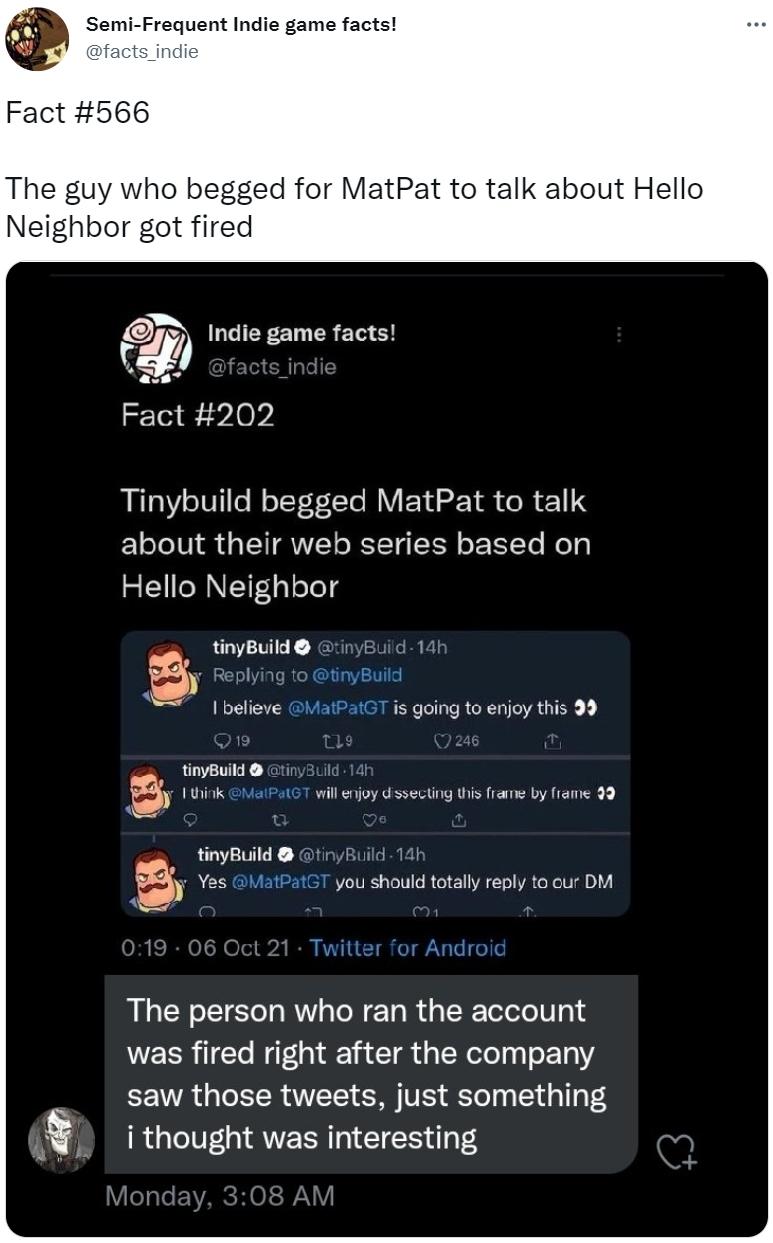
Task: Open the three-dot options menu at top right
Action: pyautogui.click(x=755, y=22)
